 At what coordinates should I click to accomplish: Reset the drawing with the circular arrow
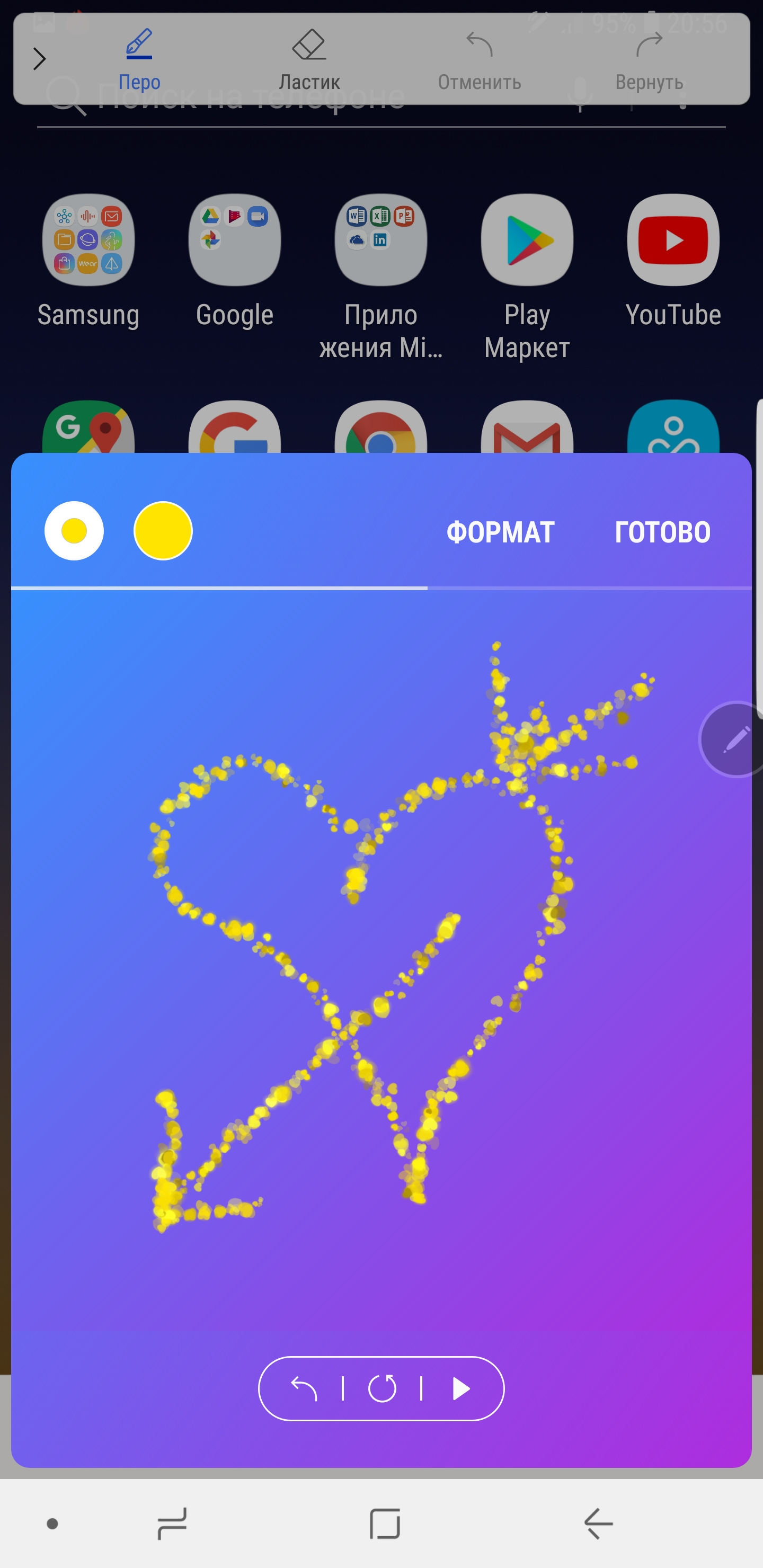[382, 1389]
